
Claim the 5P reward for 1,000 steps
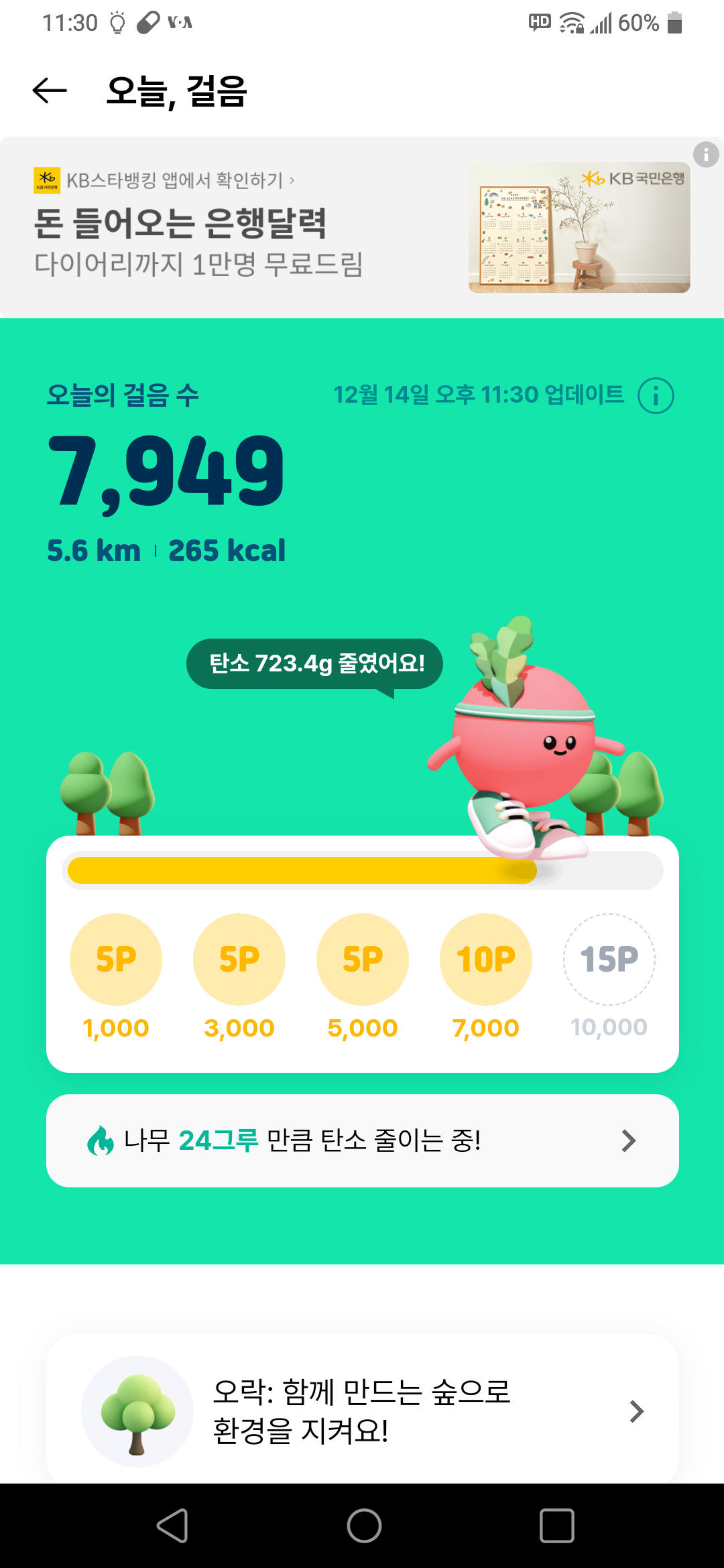click(116, 959)
